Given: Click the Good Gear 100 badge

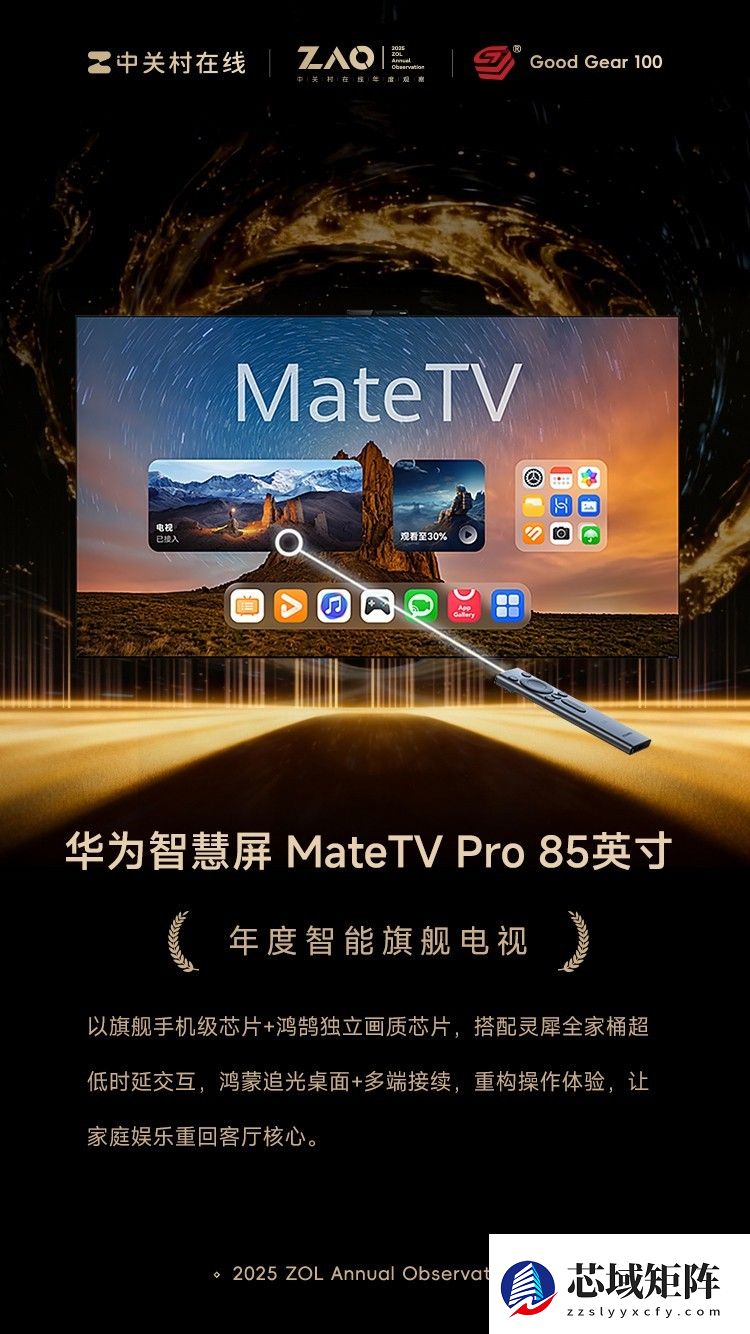Looking at the screenshot, I should pyautogui.click(x=571, y=59).
